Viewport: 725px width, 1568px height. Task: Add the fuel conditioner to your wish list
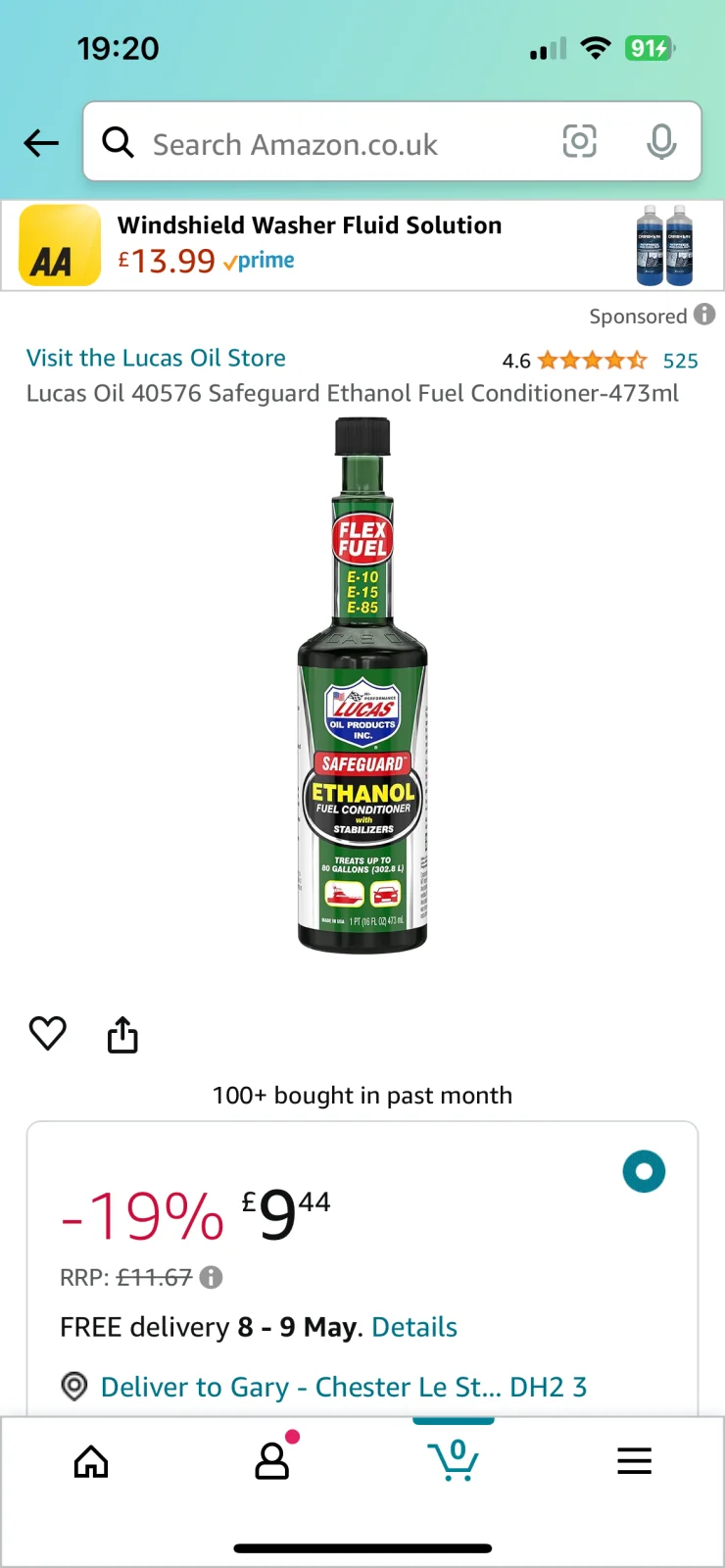(47, 1033)
